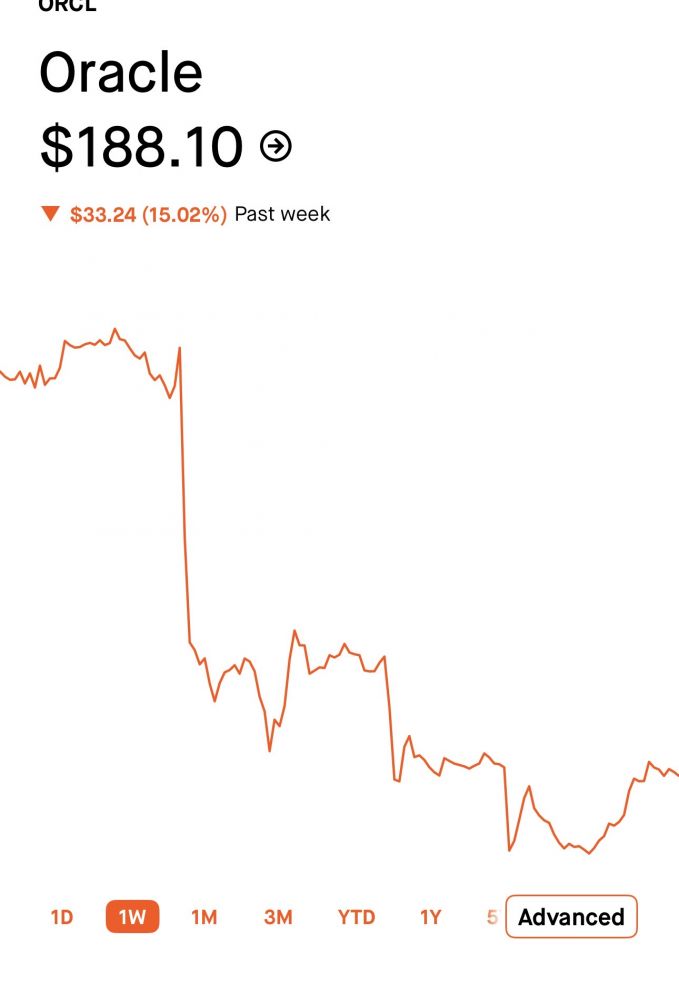Open the Advanced chart view
This screenshot has width=679, height=1000.
coord(571,917)
